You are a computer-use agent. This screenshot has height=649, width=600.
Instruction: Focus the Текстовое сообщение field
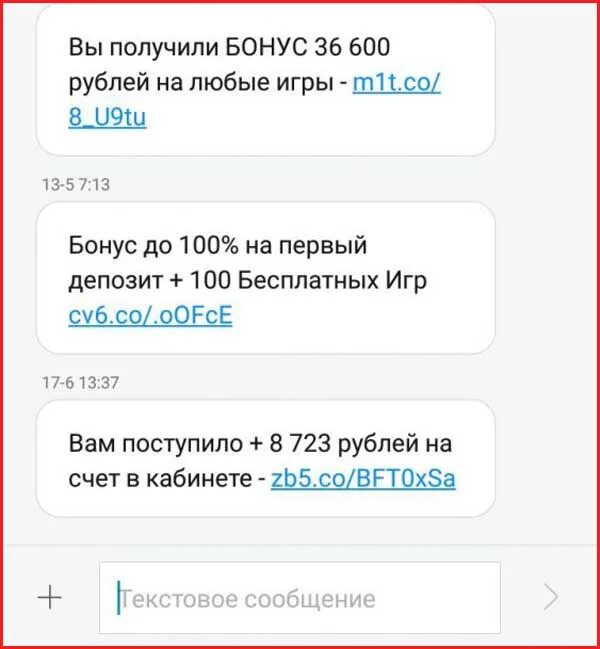point(300,599)
